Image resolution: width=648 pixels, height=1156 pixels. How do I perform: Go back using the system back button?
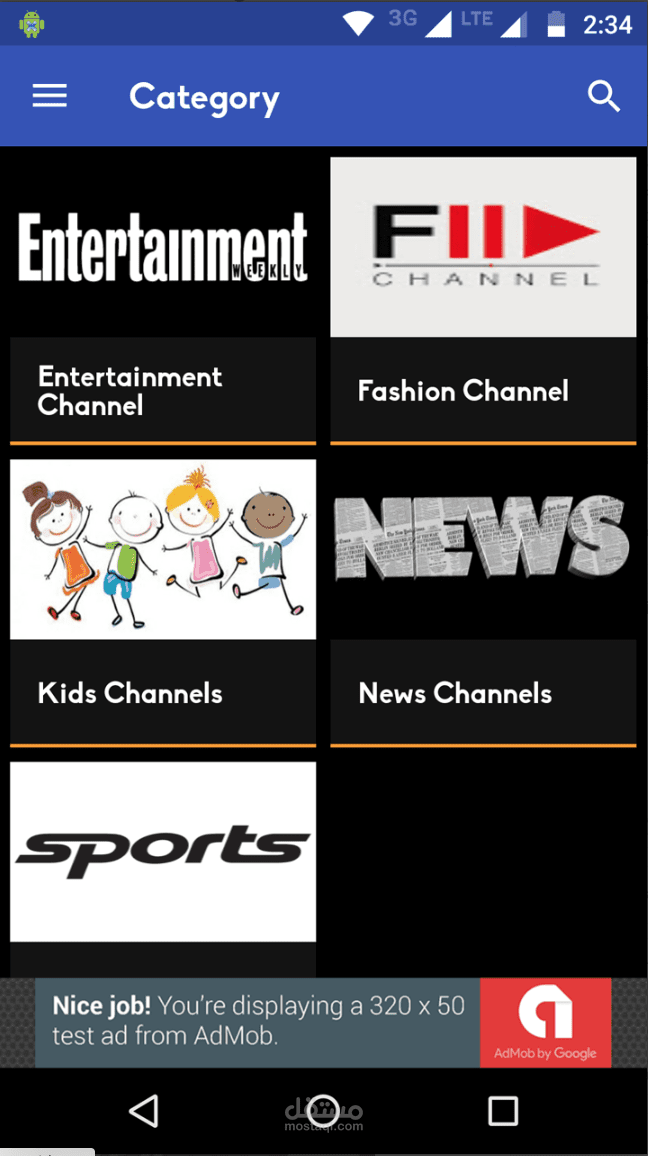tap(144, 1110)
